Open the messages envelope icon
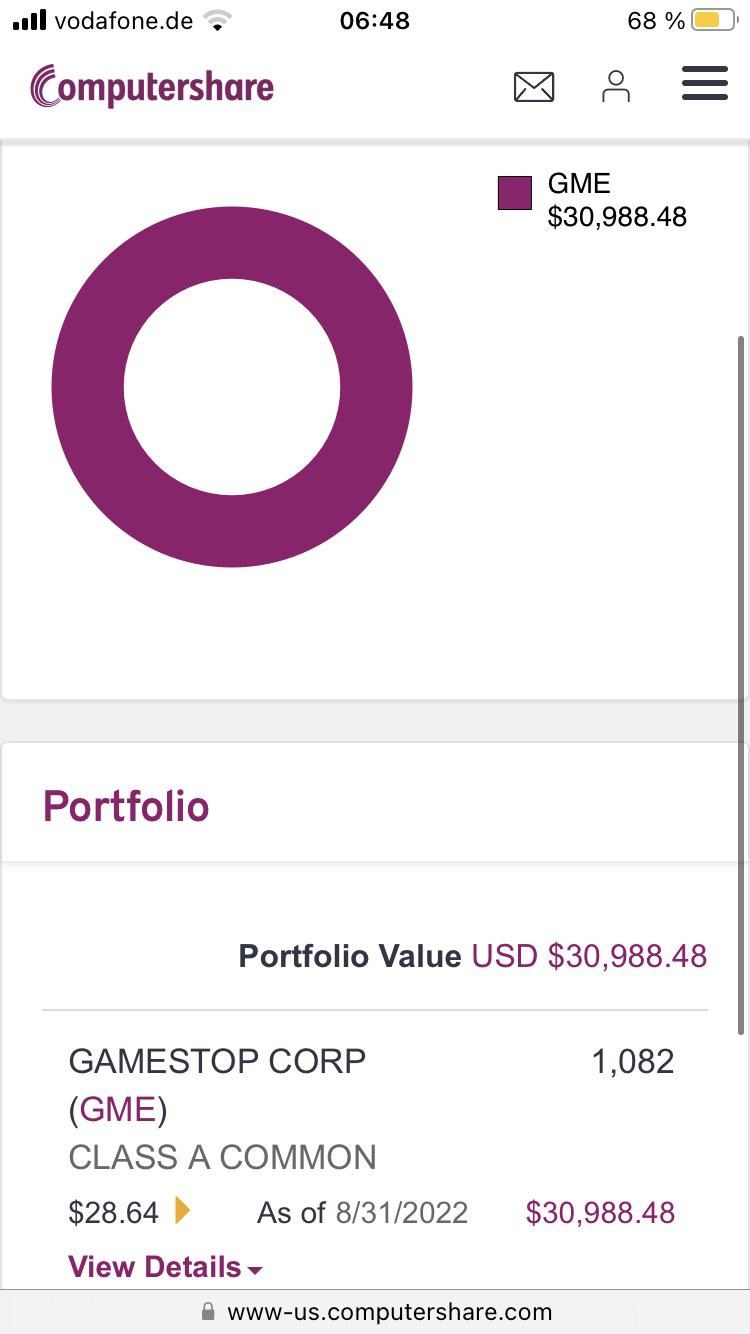Screen dimensions: 750x1334 [x=534, y=87]
